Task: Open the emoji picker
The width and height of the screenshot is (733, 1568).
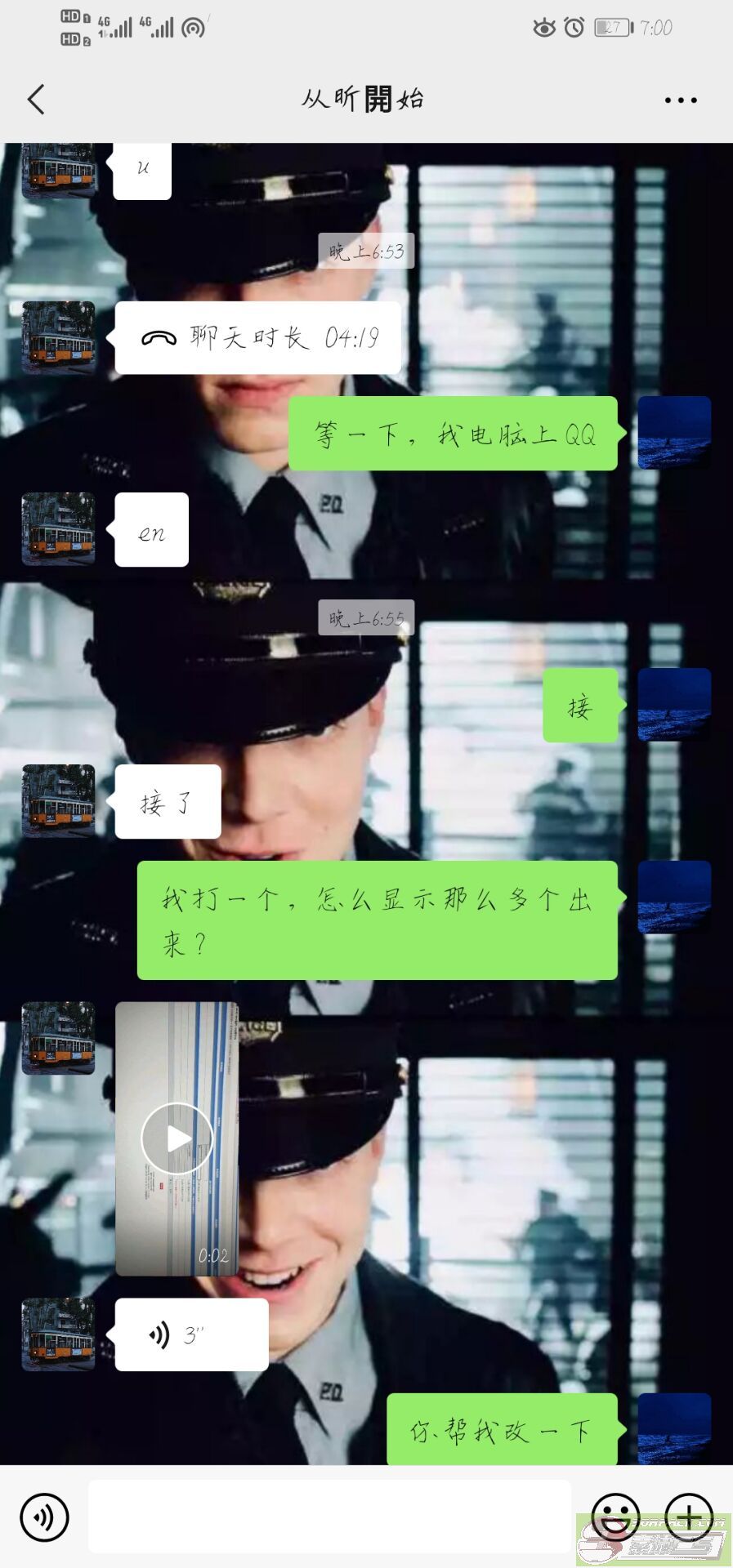Action: point(615,1517)
